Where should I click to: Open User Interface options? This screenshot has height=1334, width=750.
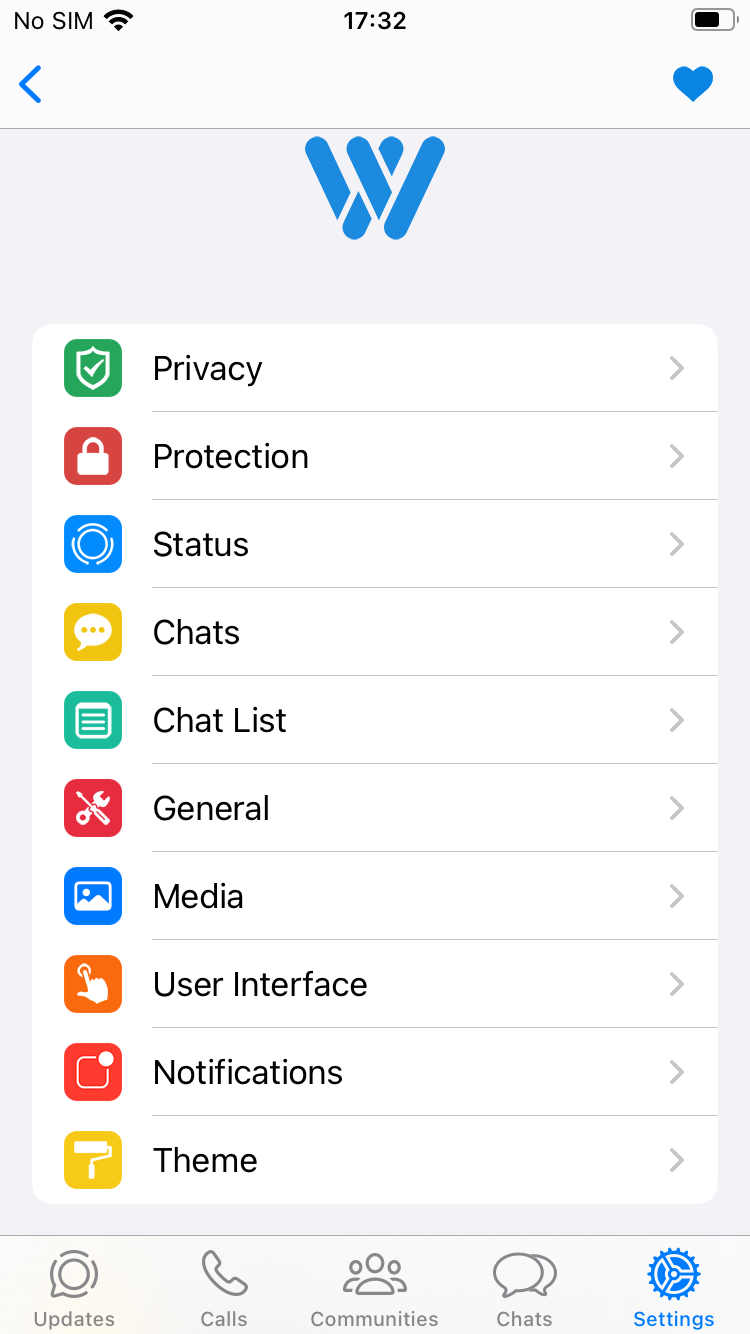coord(375,984)
